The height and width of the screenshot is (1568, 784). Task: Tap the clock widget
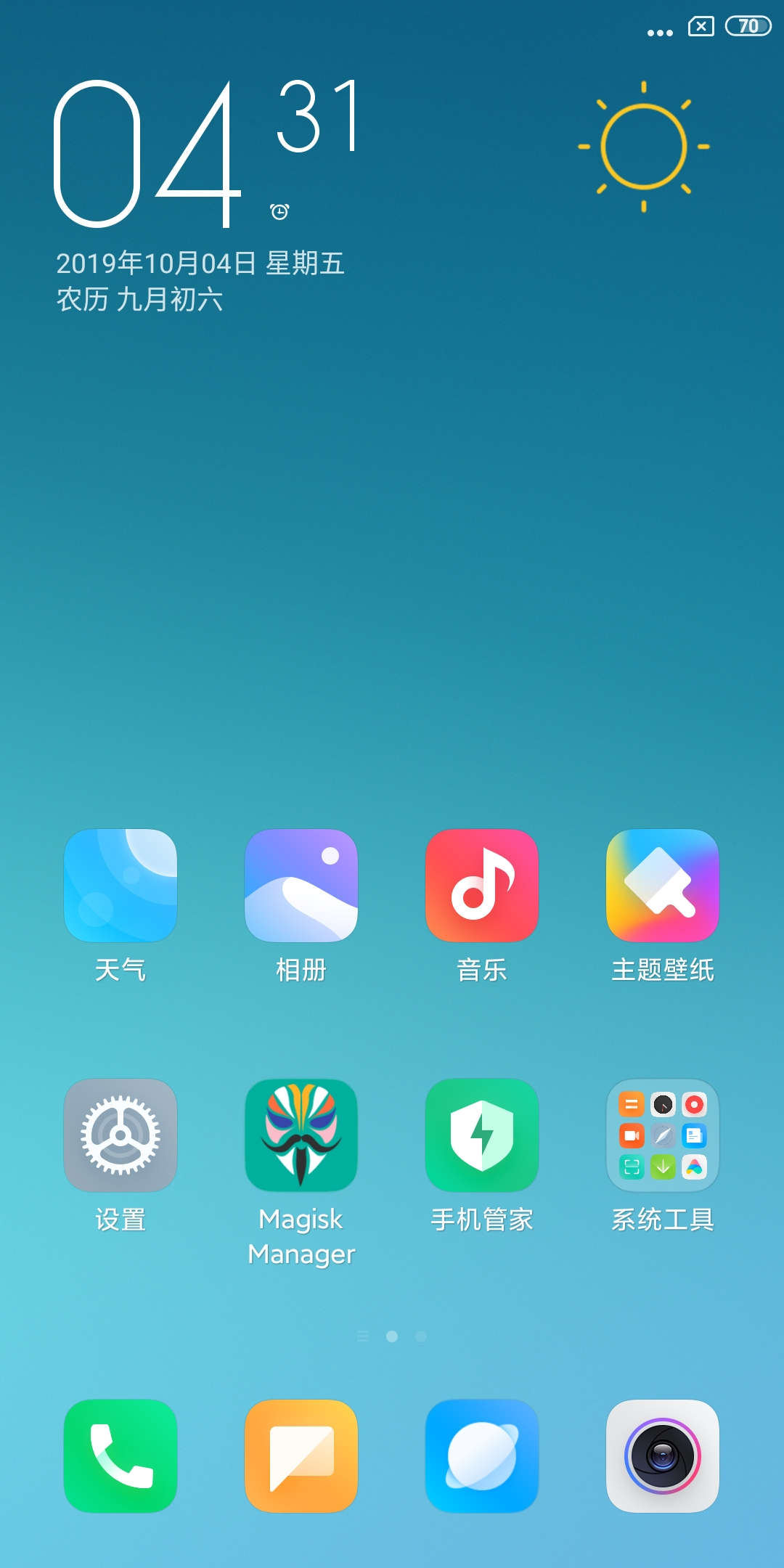[203, 152]
